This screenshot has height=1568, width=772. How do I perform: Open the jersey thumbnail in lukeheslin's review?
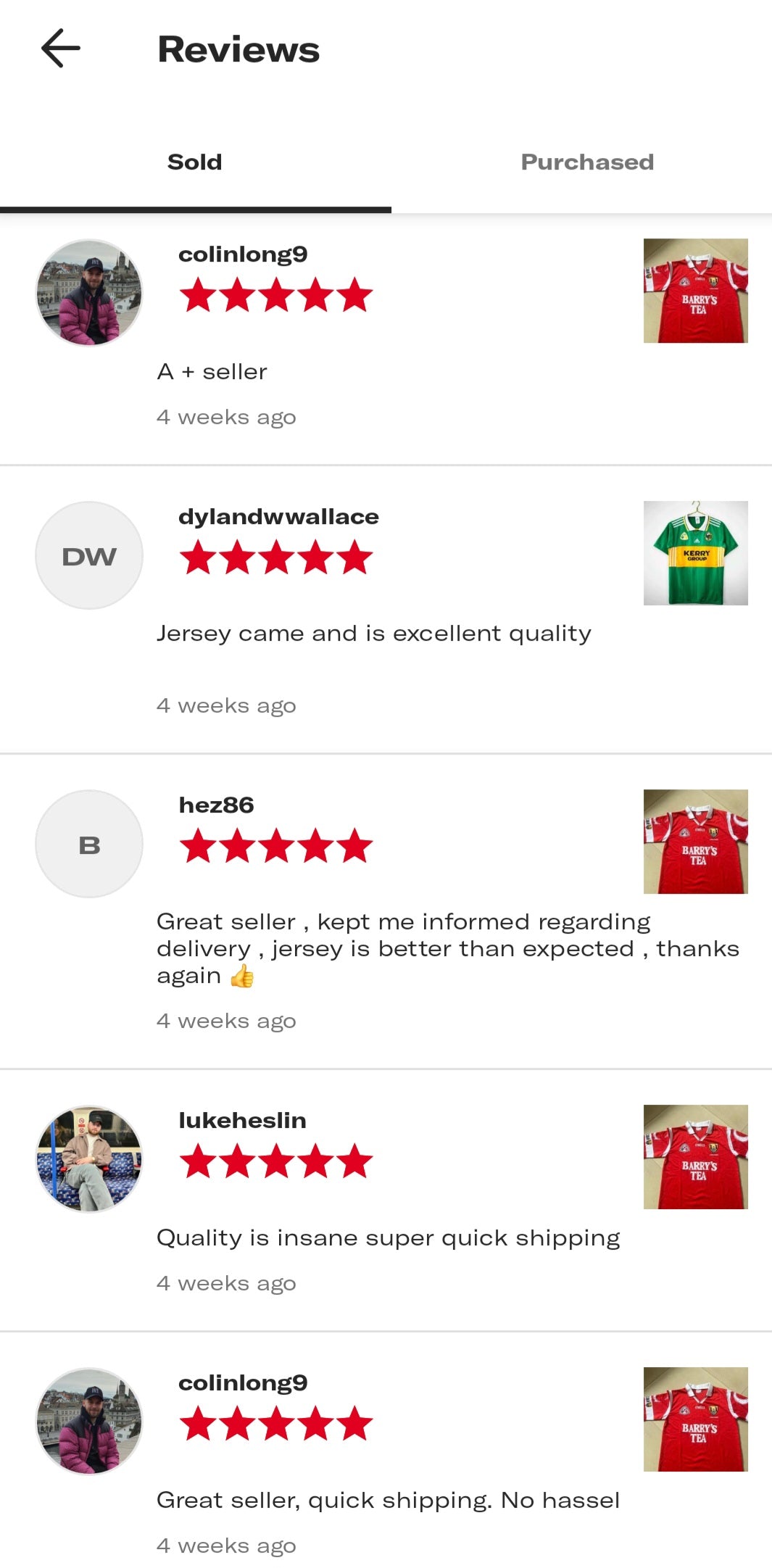coord(695,1157)
